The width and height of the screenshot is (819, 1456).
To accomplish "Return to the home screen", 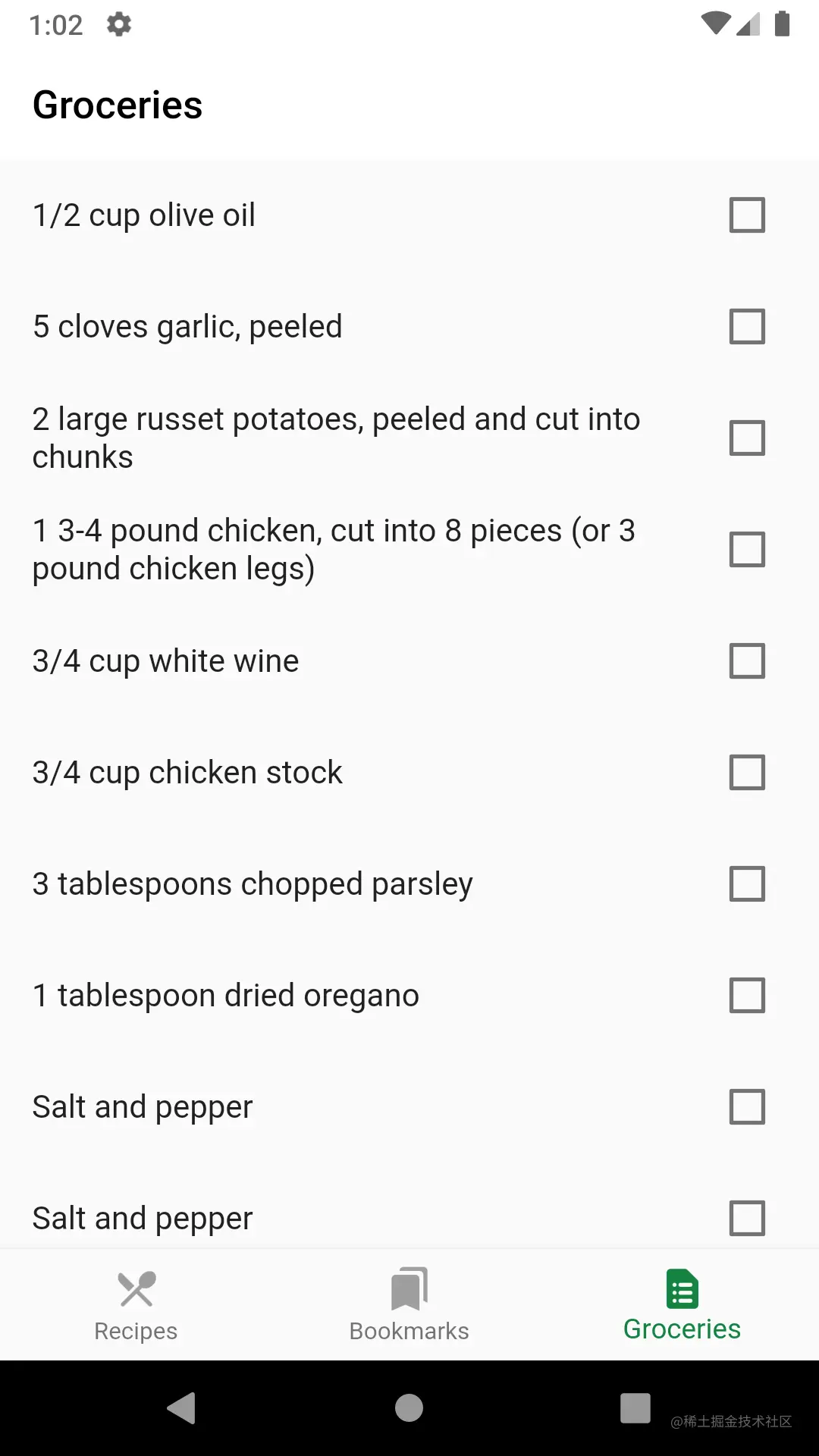I will 409,1408.
